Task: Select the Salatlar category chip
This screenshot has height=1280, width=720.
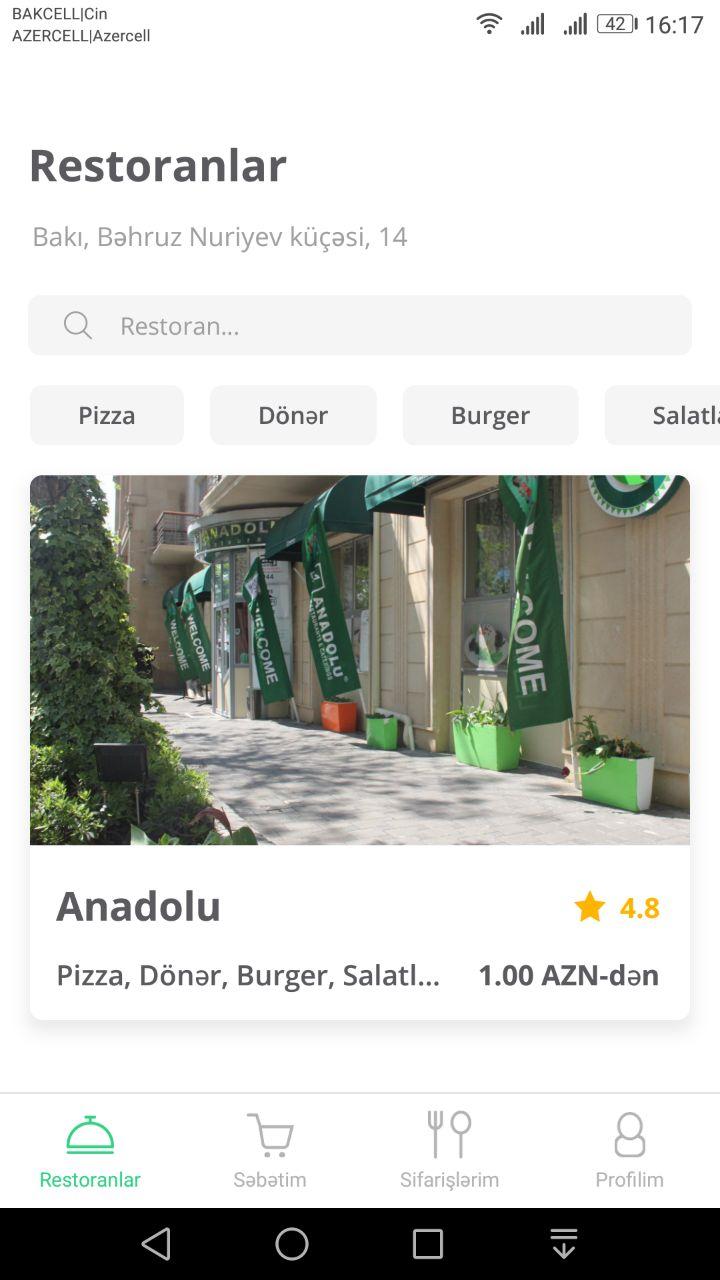Action: tap(665, 415)
